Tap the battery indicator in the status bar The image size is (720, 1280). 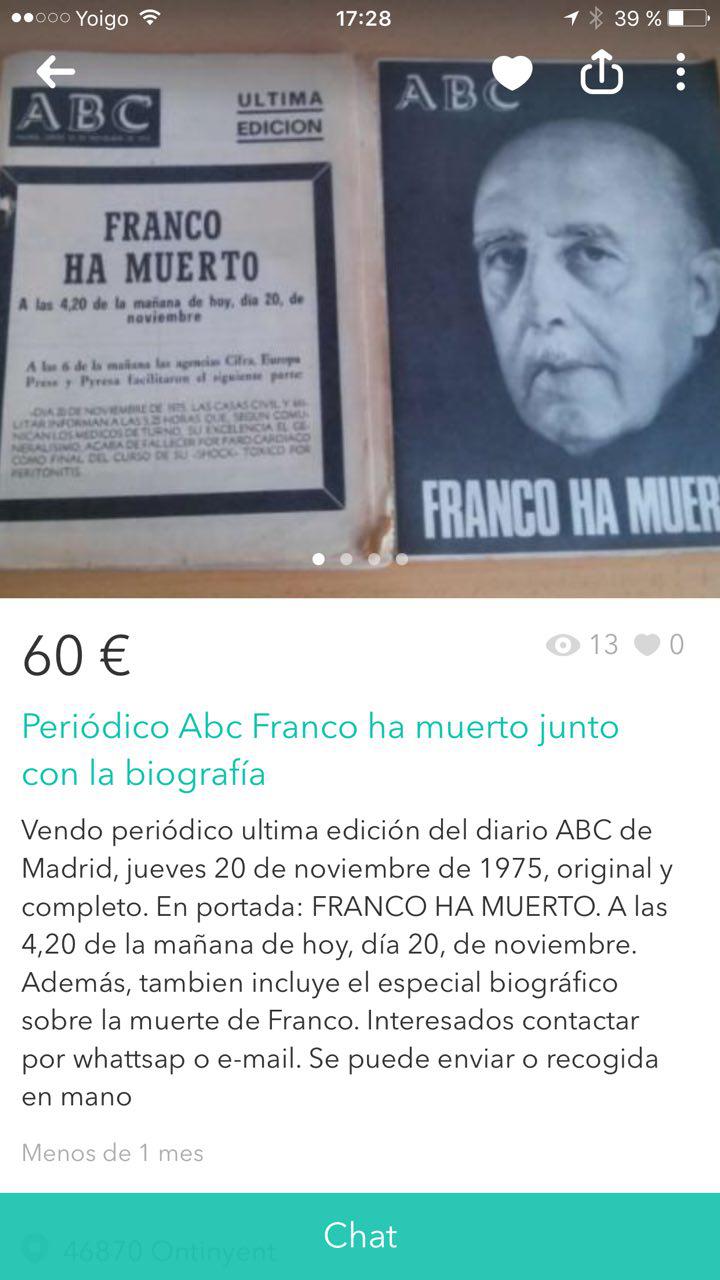(688, 17)
